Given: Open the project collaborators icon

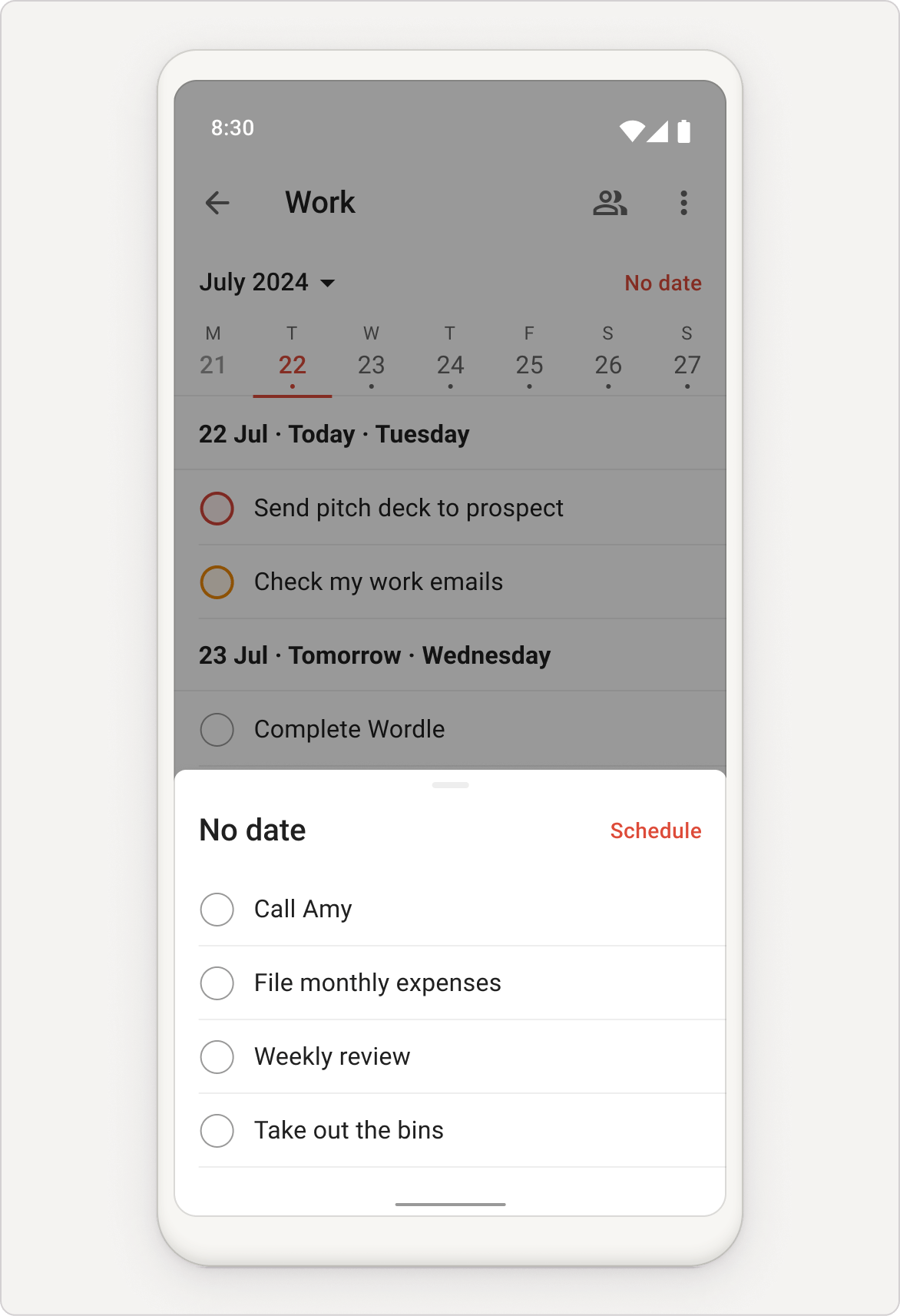Looking at the screenshot, I should [x=610, y=203].
